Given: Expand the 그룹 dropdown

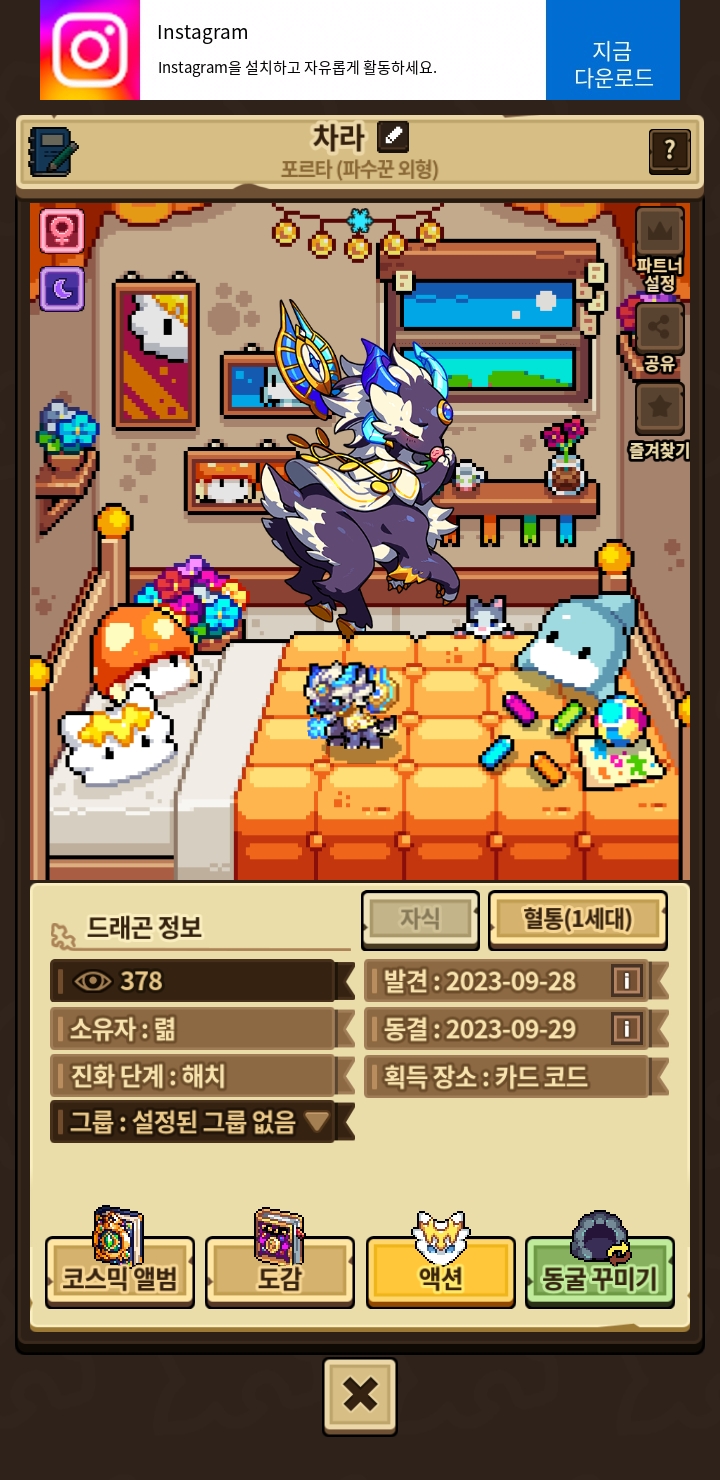Looking at the screenshot, I should pos(318,1122).
